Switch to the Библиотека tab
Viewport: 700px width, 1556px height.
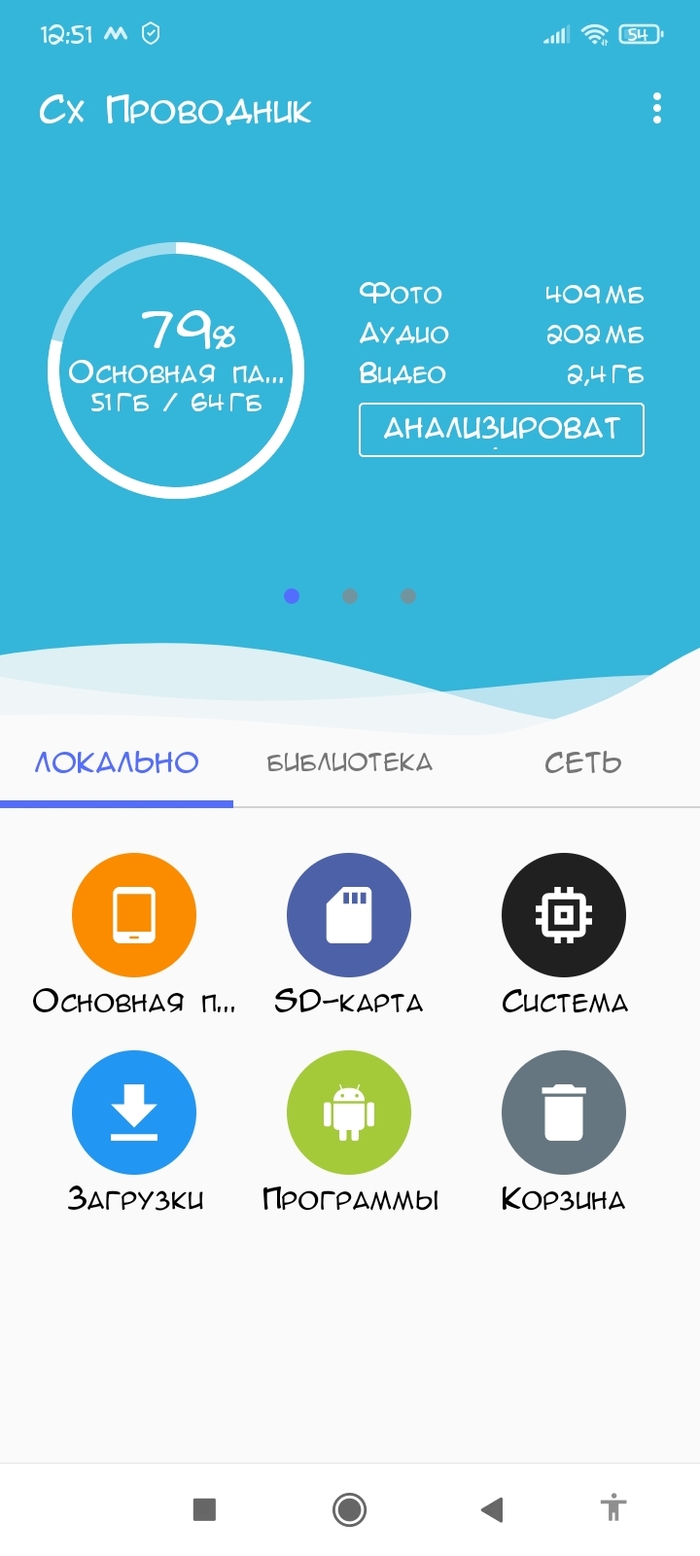click(349, 763)
